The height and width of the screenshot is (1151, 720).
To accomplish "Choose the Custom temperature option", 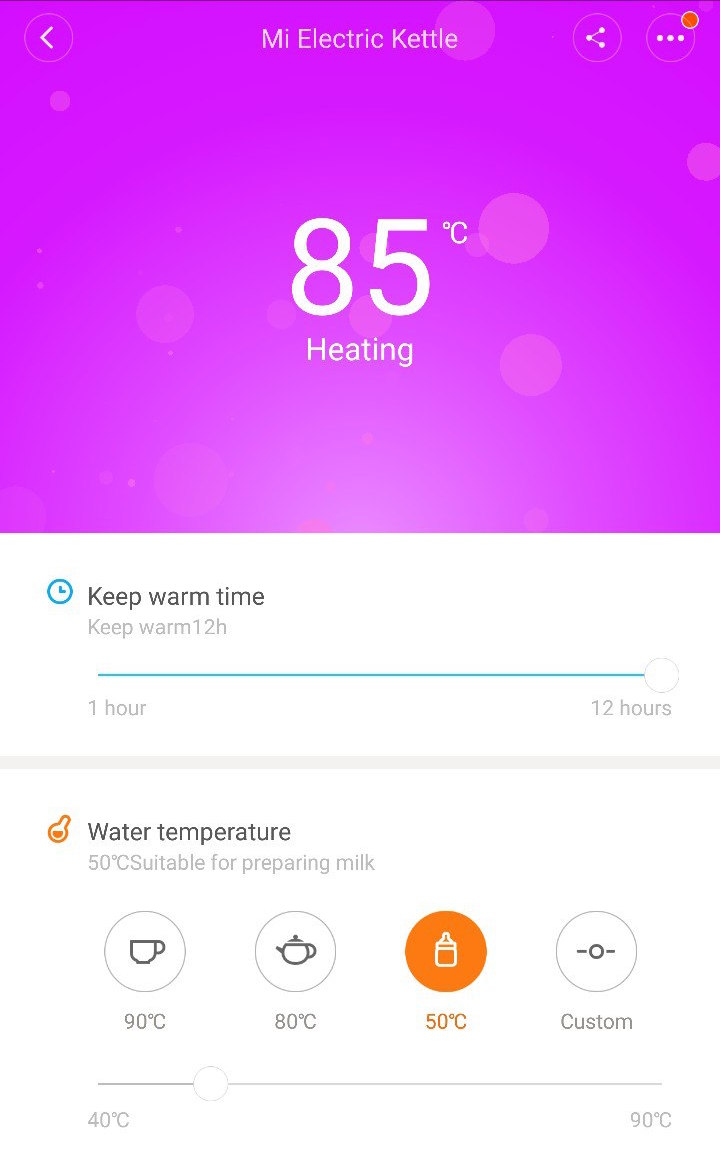I will click(x=596, y=951).
